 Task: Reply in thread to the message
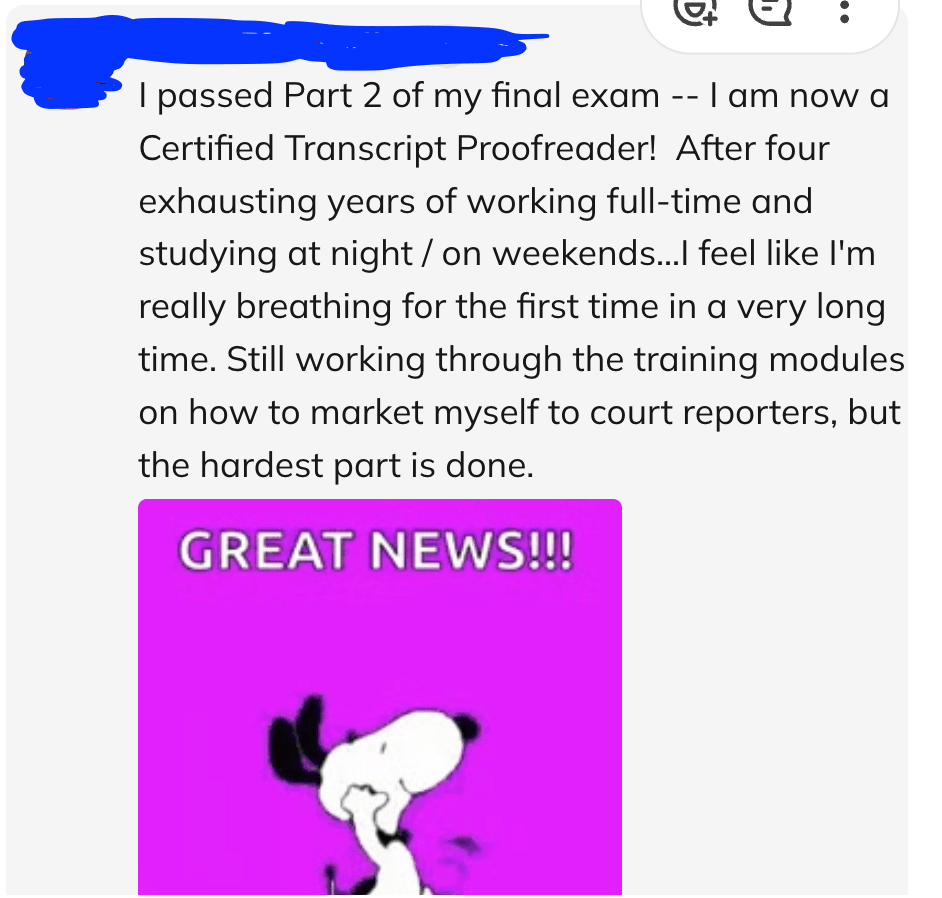pos(770,10)
